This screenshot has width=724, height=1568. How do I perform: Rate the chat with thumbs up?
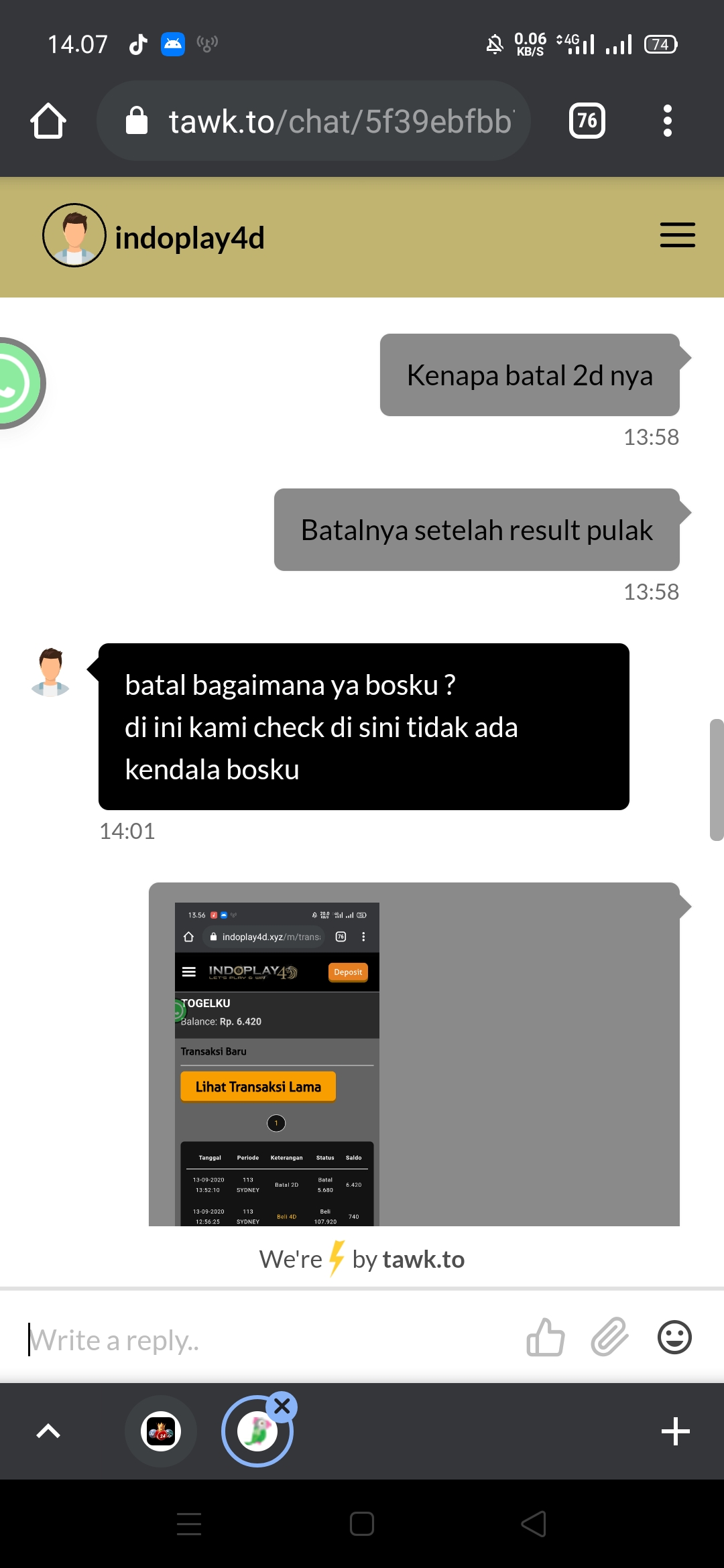tap(545, 1337)
